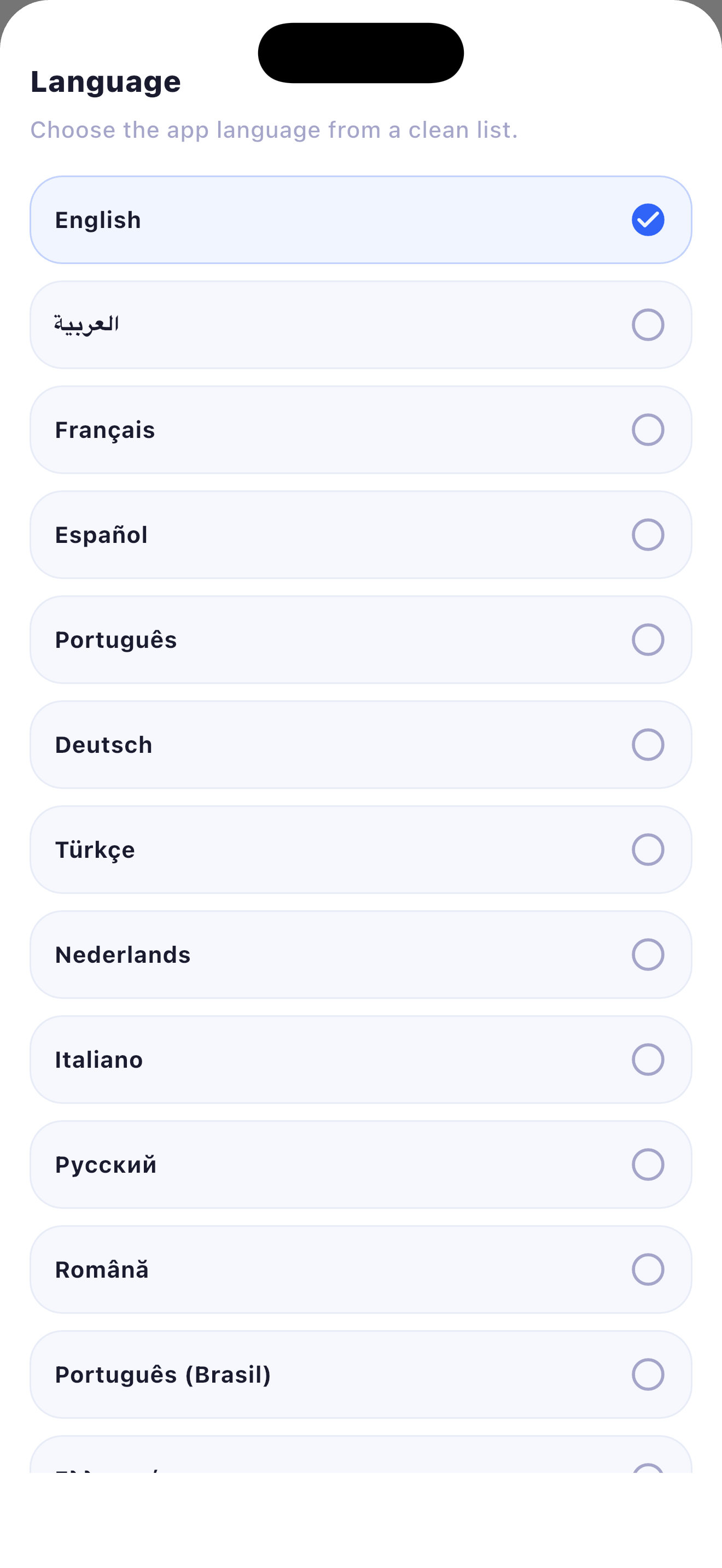Select the Español radio button
The width and height of the screenshot is (722, 1568).
tap(648, 535)
